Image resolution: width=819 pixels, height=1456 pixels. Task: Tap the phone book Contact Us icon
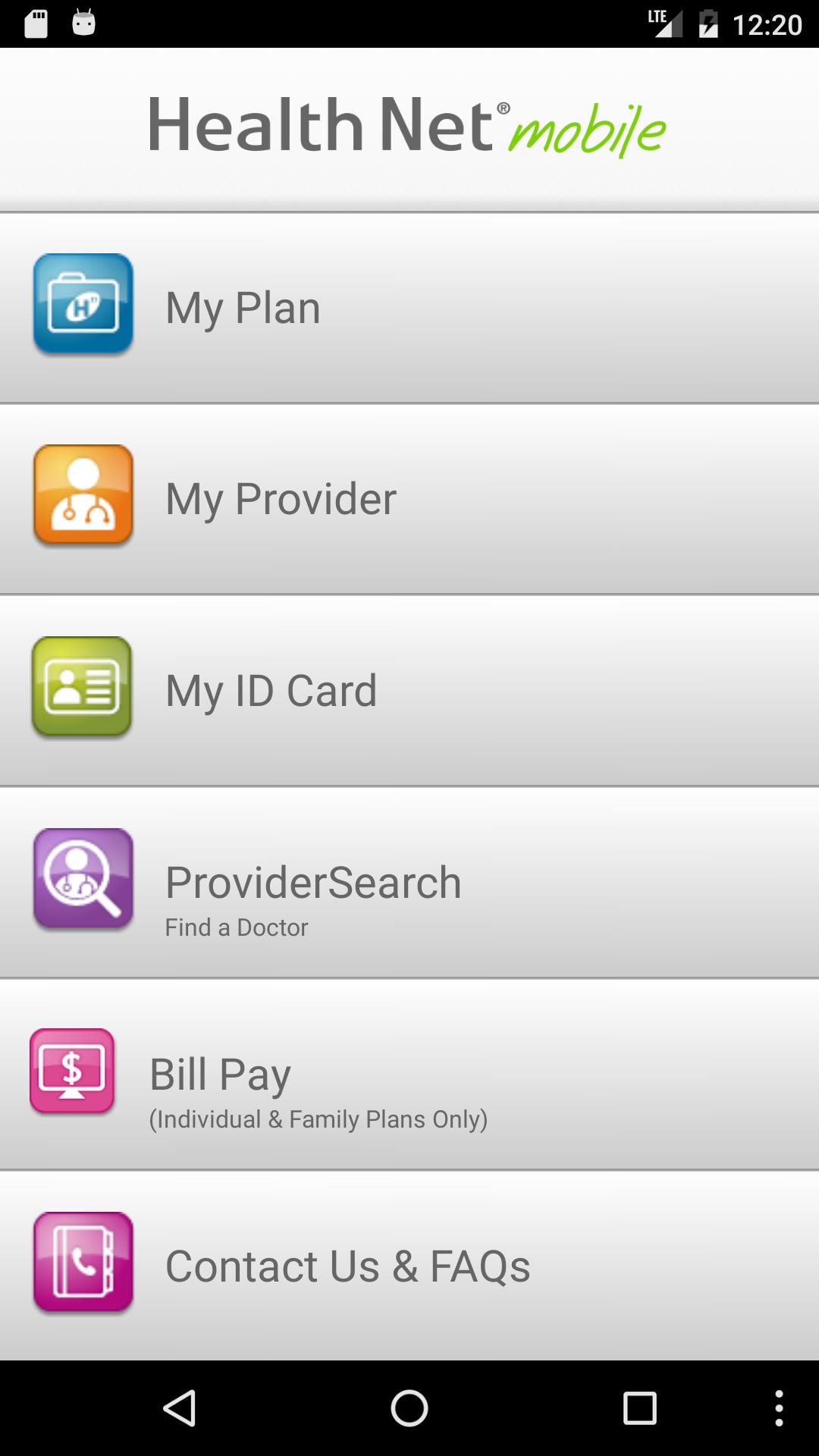[x=82, y=1263]
